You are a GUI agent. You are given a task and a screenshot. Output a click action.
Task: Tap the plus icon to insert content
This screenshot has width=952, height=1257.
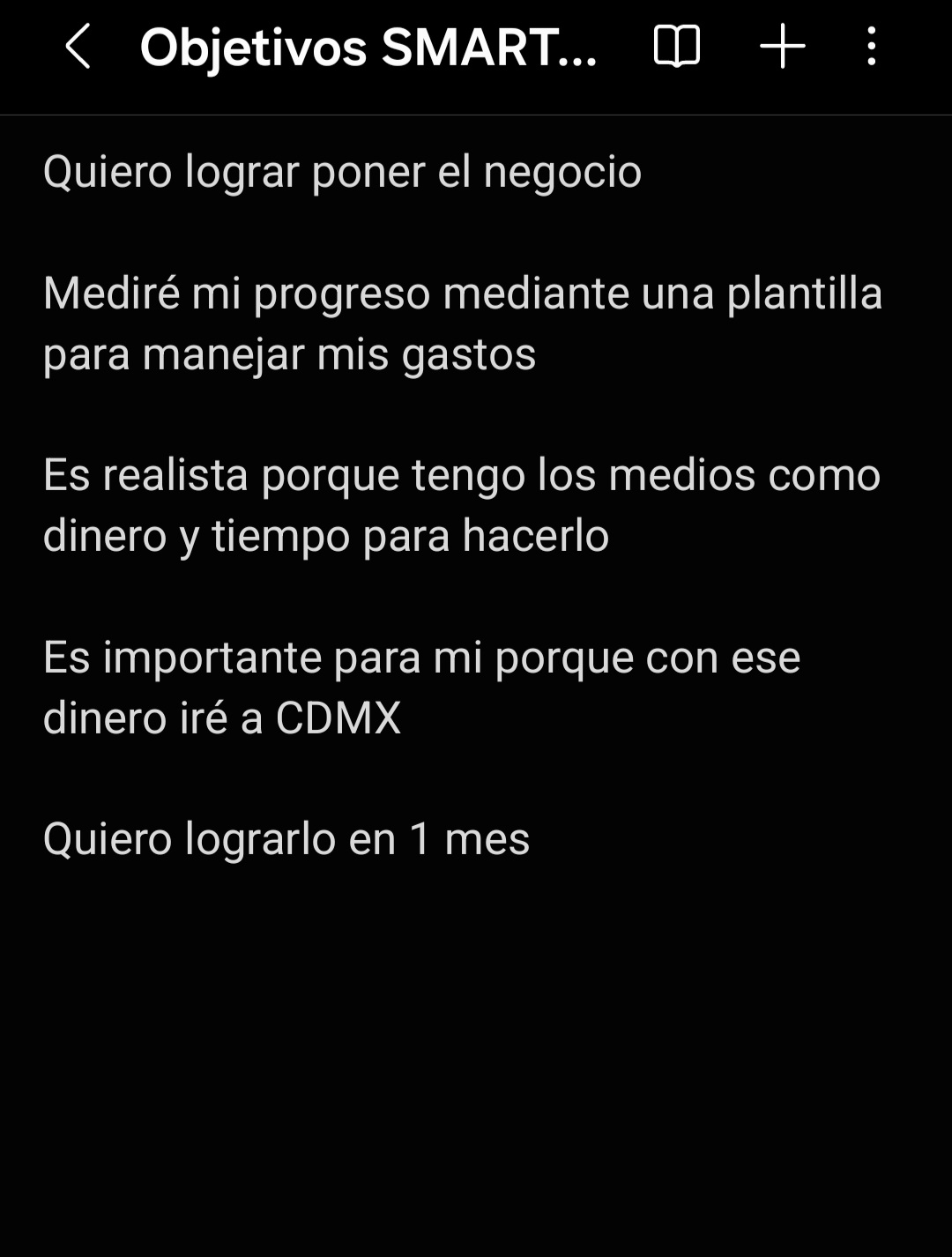click(x=782, y=47)
